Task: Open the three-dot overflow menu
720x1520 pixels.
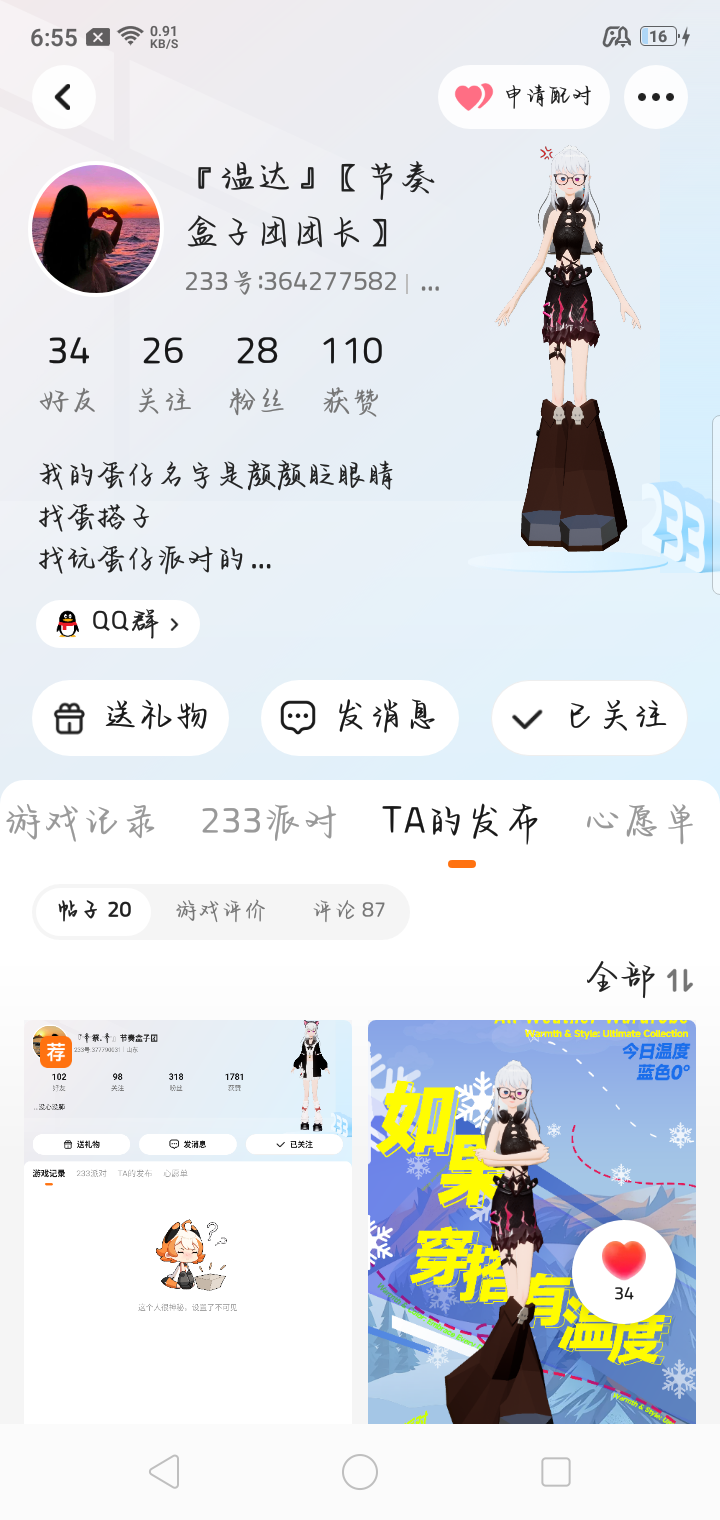Action: tap(656, 97)
